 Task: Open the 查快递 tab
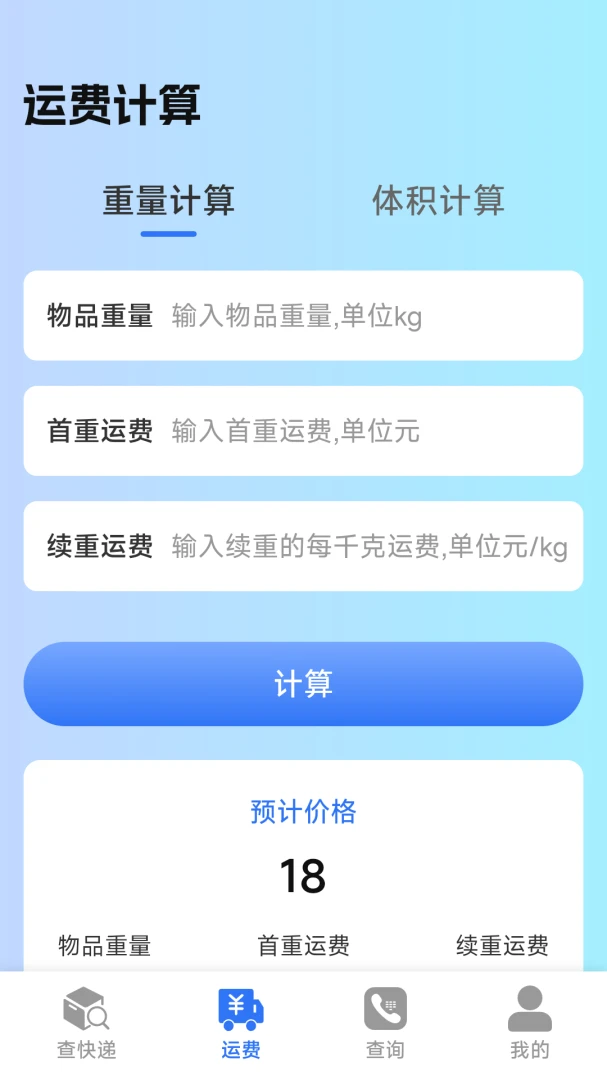coord(86,1023)
